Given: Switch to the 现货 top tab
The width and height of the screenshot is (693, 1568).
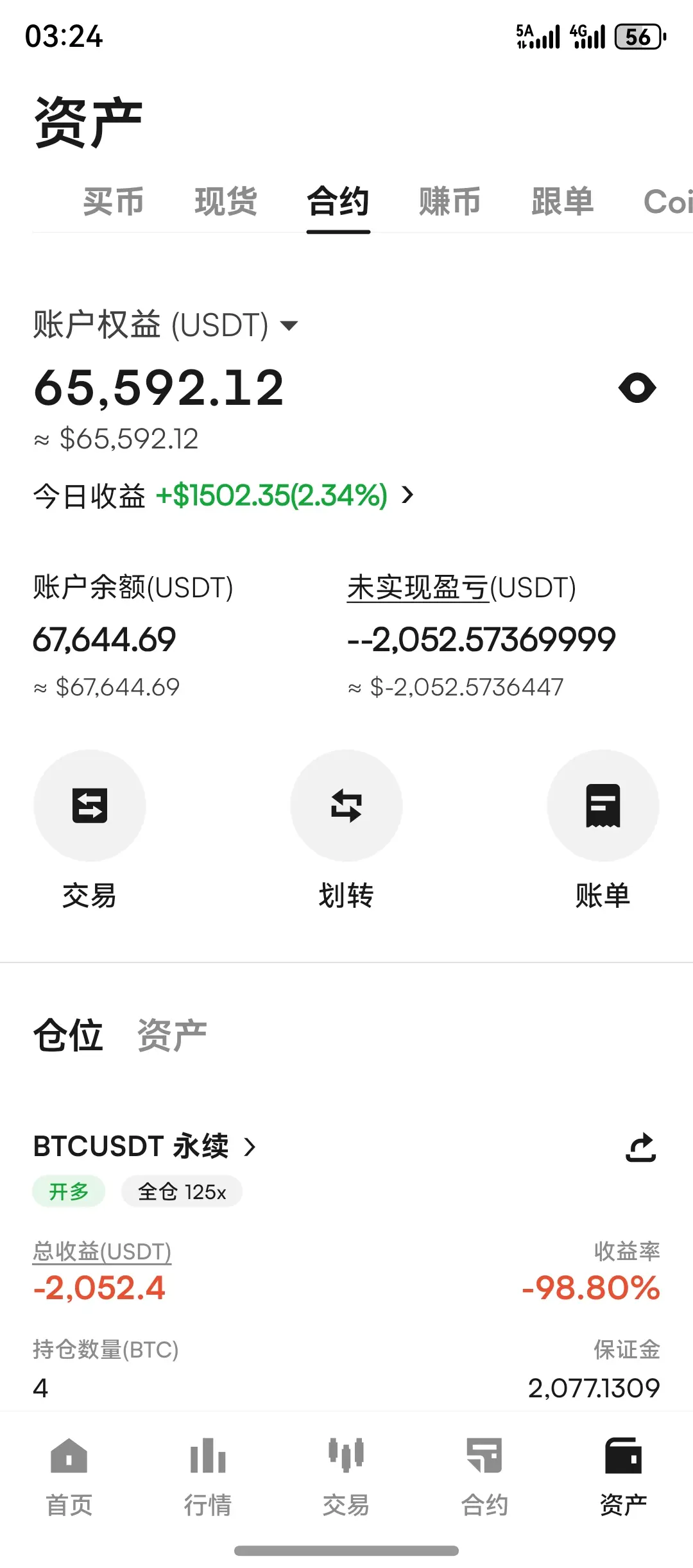Looking at the screenshot, I should coord(226,202).
